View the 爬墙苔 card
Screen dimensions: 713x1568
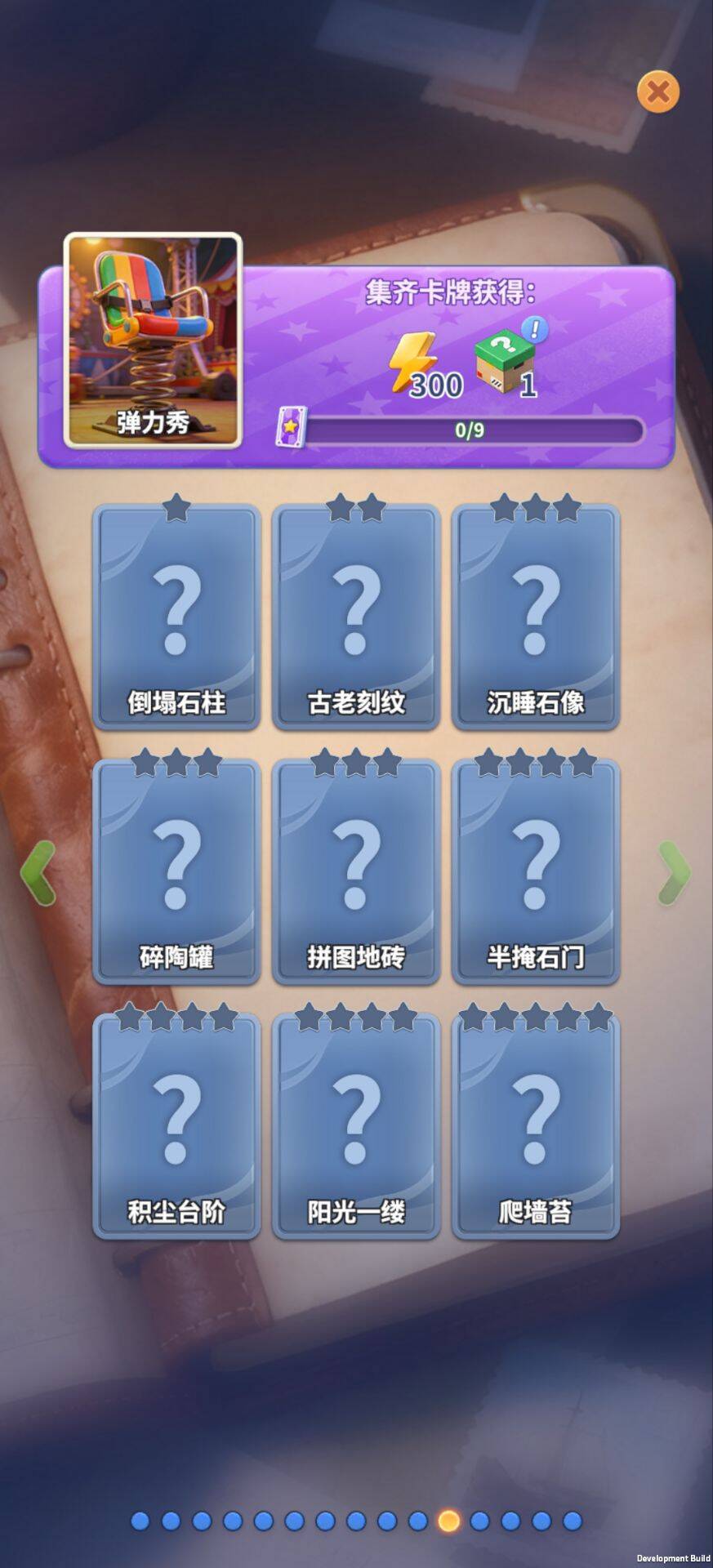coord(536,1127)
